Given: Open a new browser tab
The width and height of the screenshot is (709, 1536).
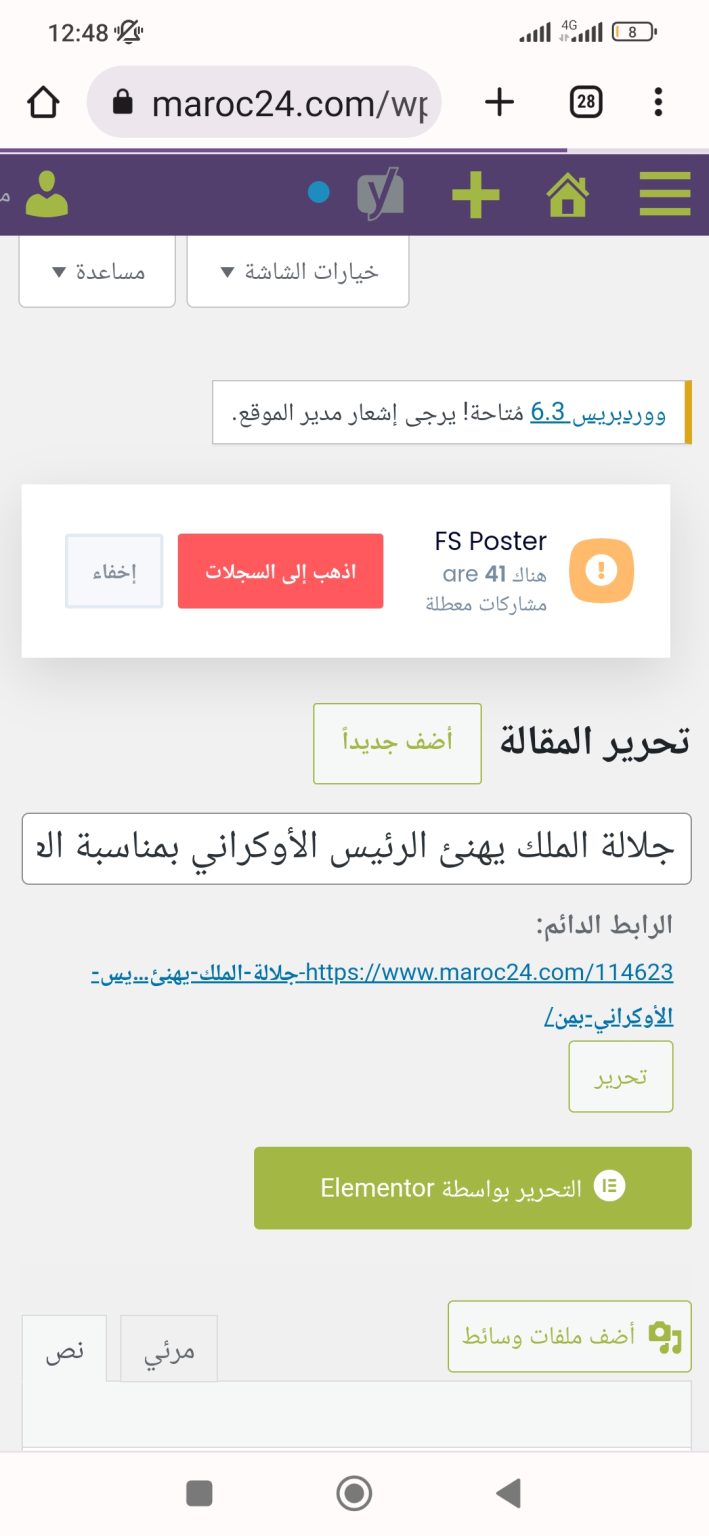Looking at the screenshot, I should click(x=499, y=101).
